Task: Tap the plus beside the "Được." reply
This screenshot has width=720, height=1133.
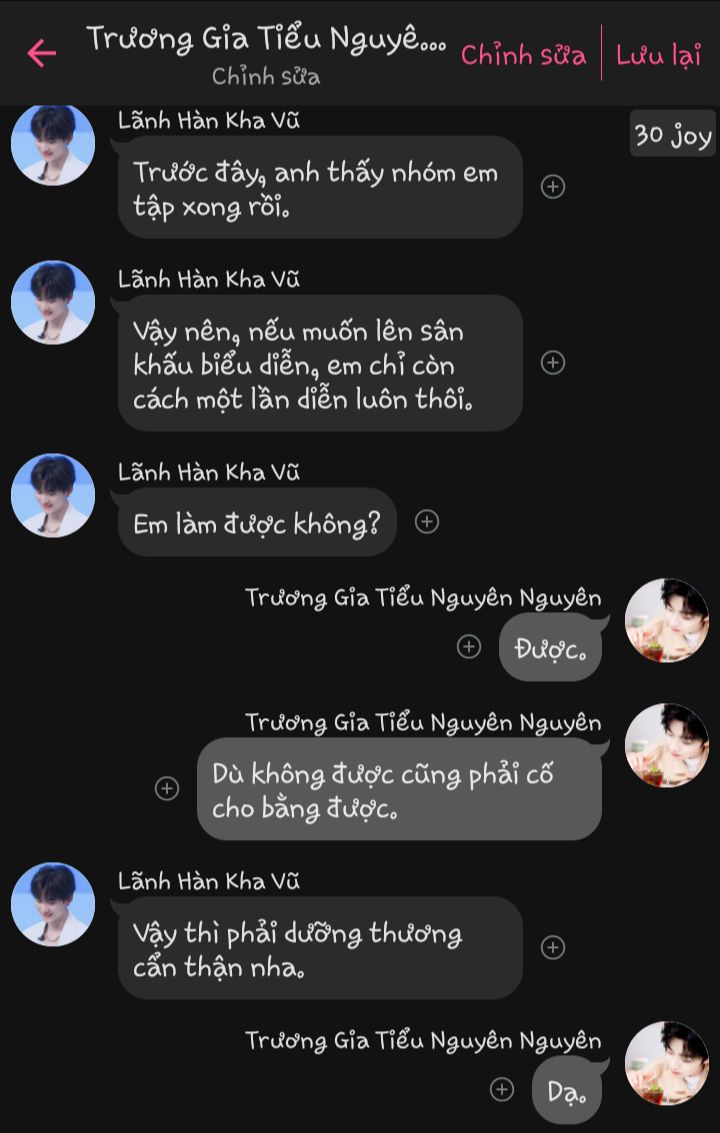Action: [468, 647]
